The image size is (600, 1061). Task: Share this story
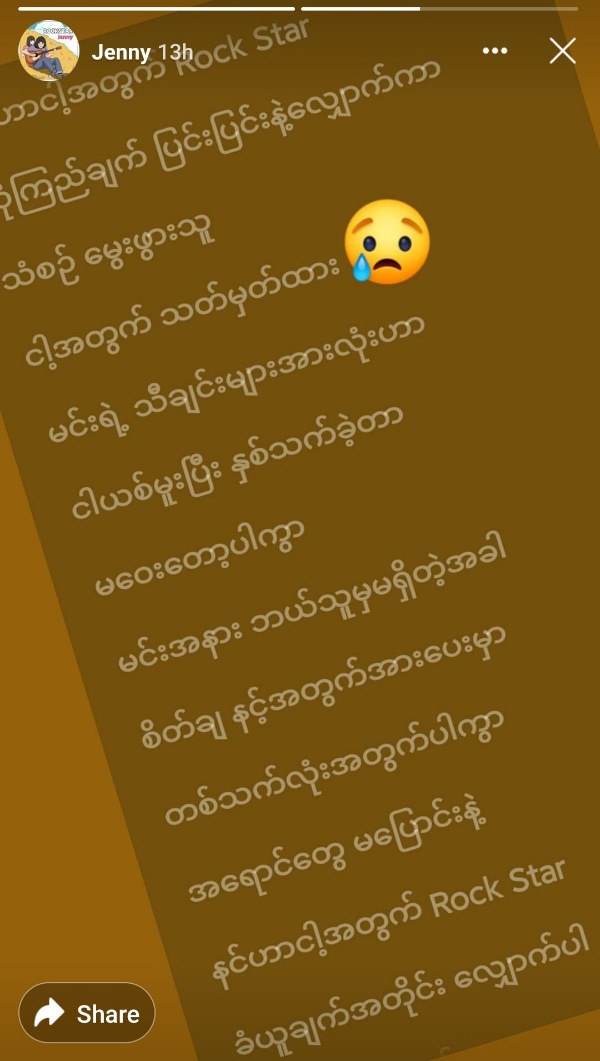(87, 1013)
